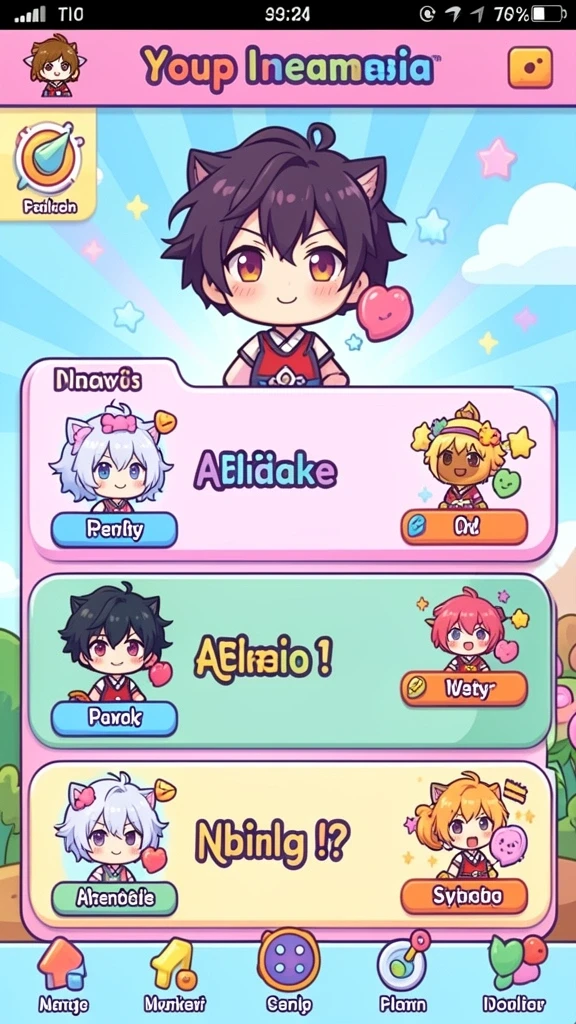Open the Senlp center tab
Viewport: 576px width, 1024px height.
pos(289,973)
